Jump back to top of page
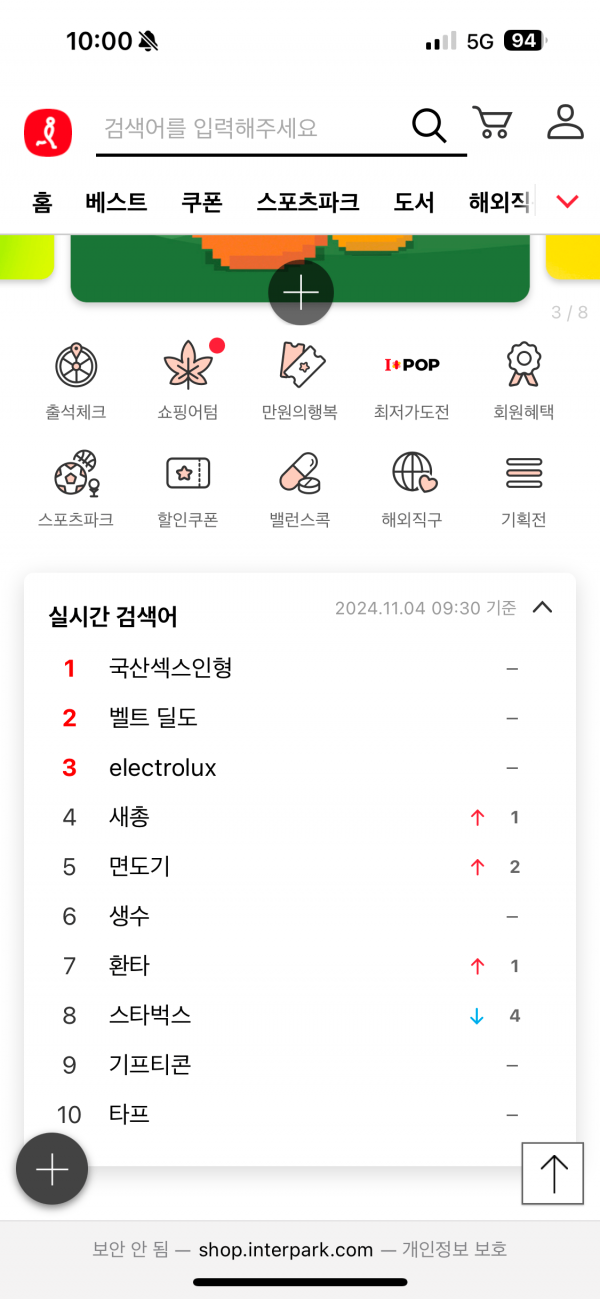This screenshot has height=1299, width=600. [553, 1173]
